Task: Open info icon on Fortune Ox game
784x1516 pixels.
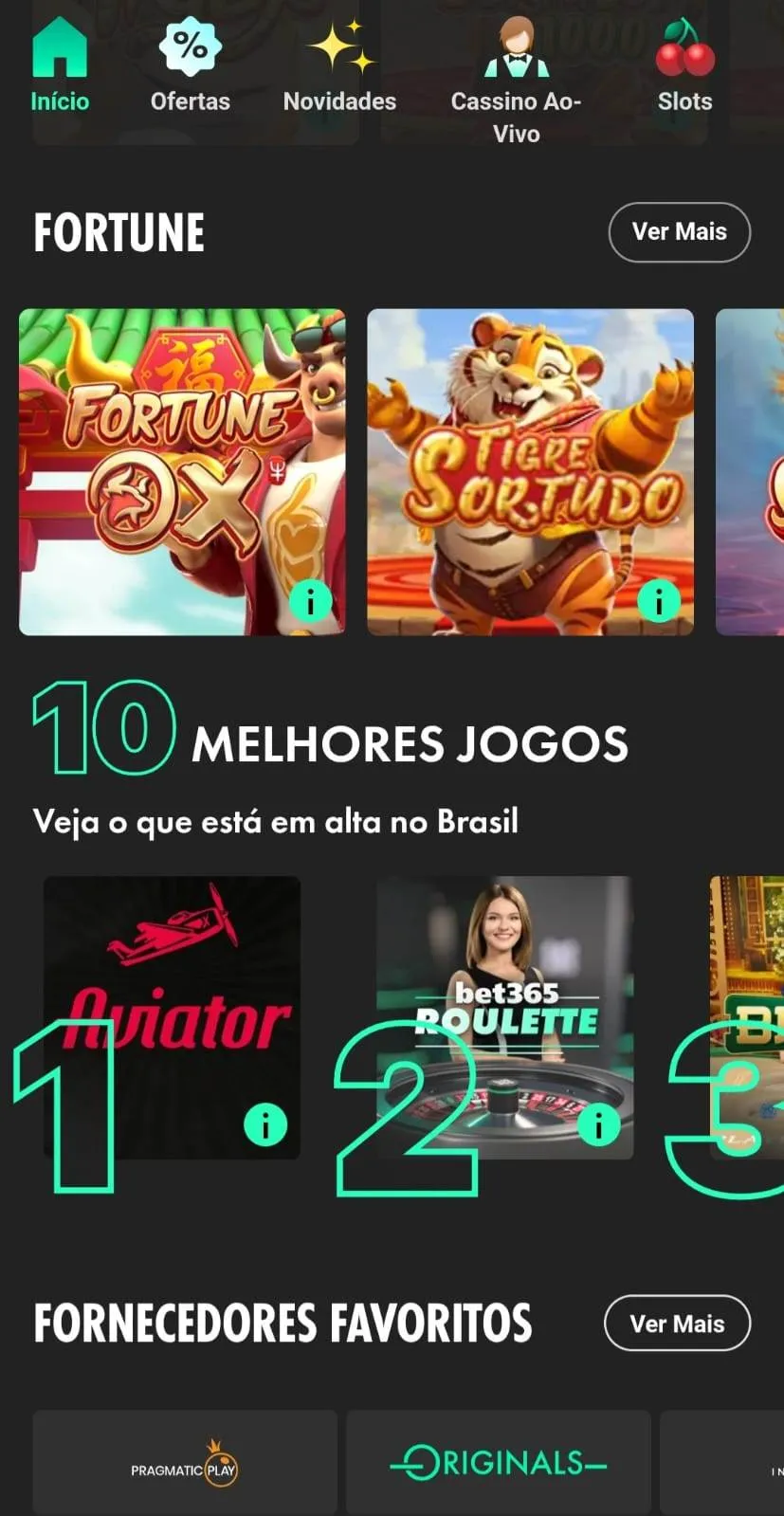Action: (x=310, y=599)
